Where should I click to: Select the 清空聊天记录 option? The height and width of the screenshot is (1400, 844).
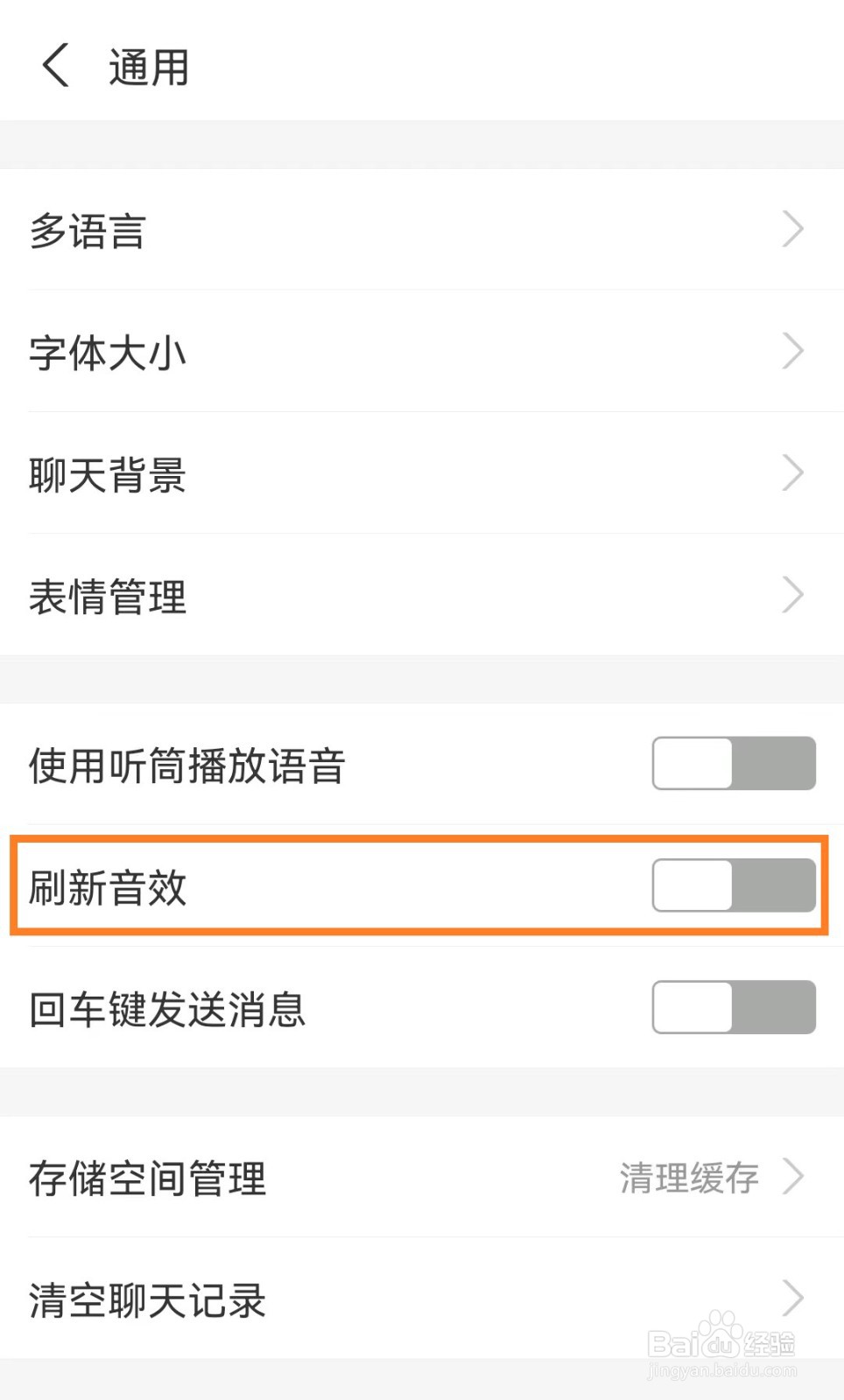click(146, 1301)
